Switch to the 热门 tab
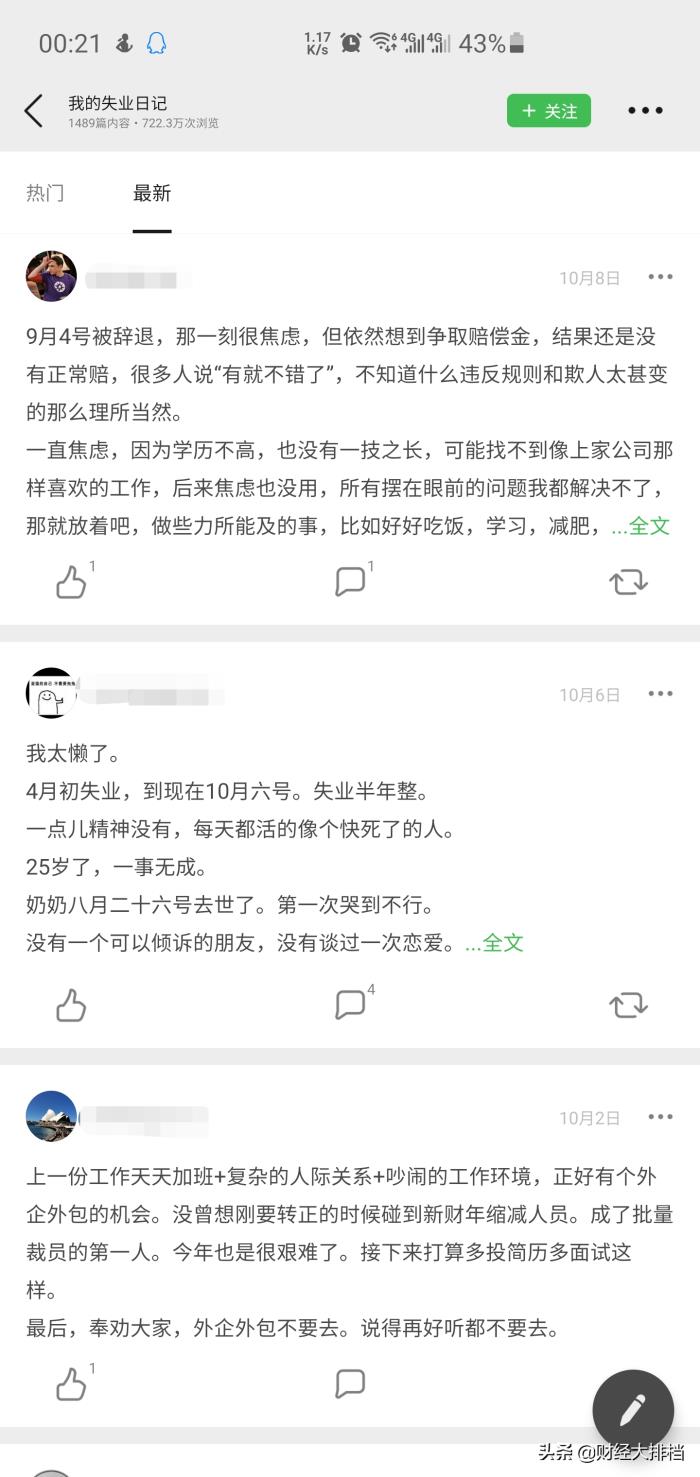The height and width of the screenshot is (1477, 700). click(45, 194)
